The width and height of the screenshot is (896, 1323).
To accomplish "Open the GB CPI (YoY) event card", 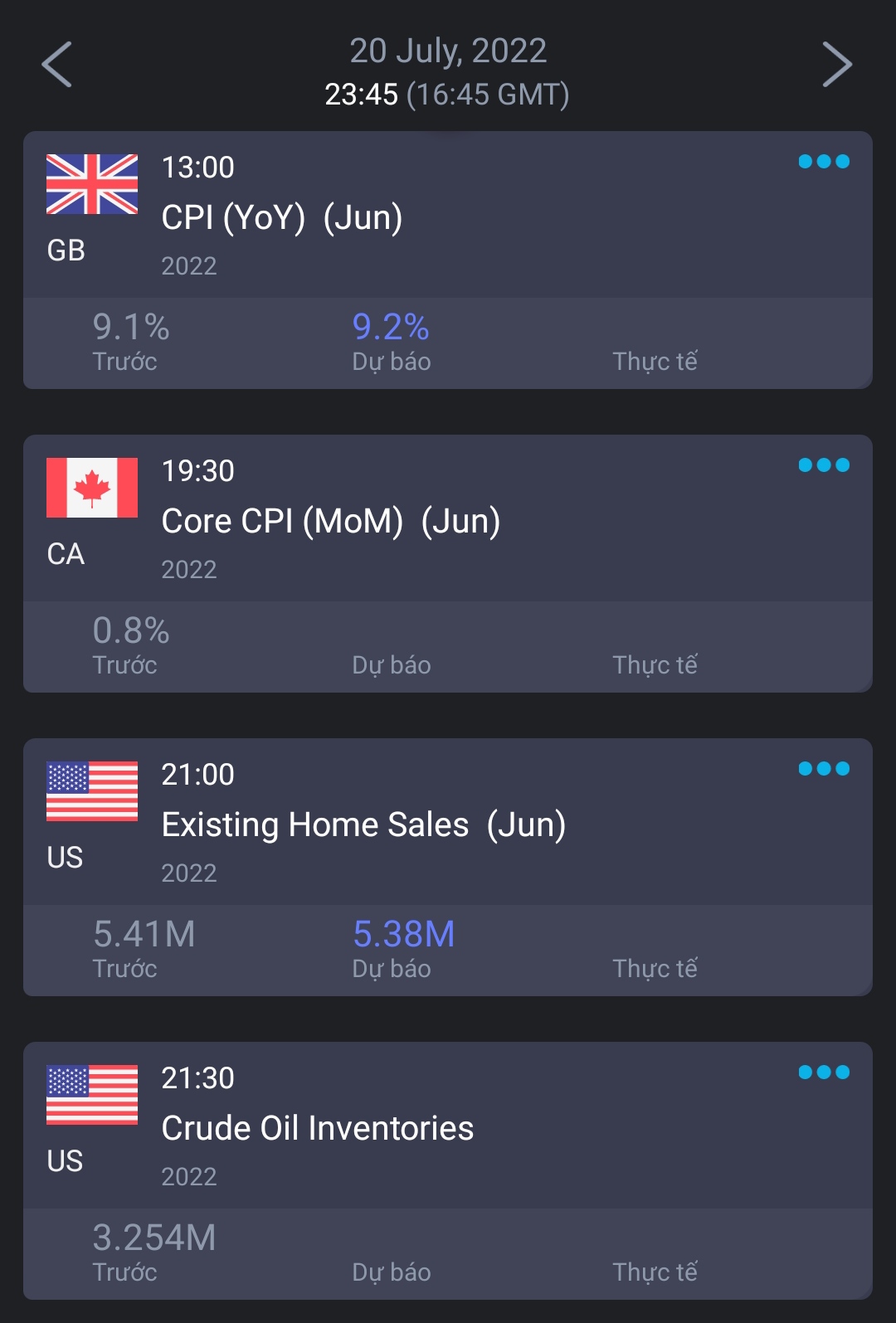I will click(x=448, y=217).
